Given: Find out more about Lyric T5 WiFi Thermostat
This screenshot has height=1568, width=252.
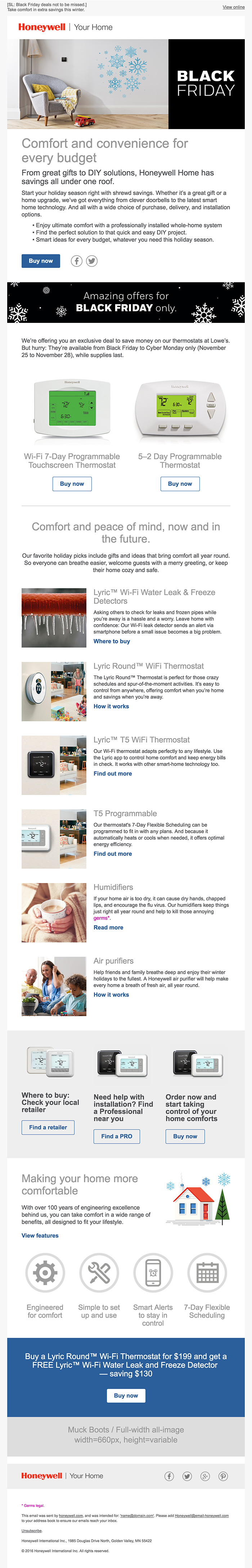Looking at the screenshot, I should tap(112, 773).
